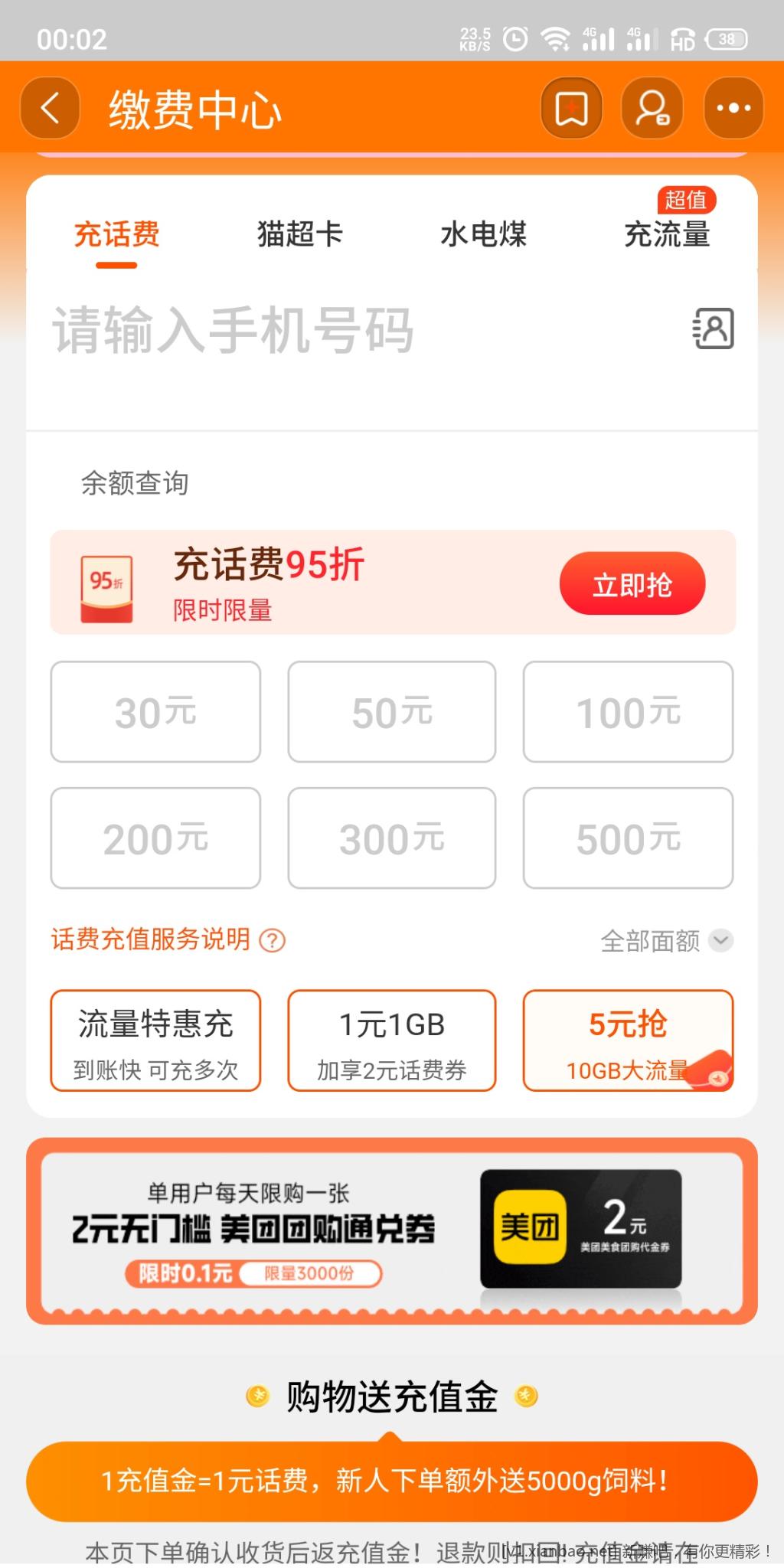Tap 立即抢 for the 95折 discount
This screenshot has height=1568, width=784.
click(x=632, y=584)
